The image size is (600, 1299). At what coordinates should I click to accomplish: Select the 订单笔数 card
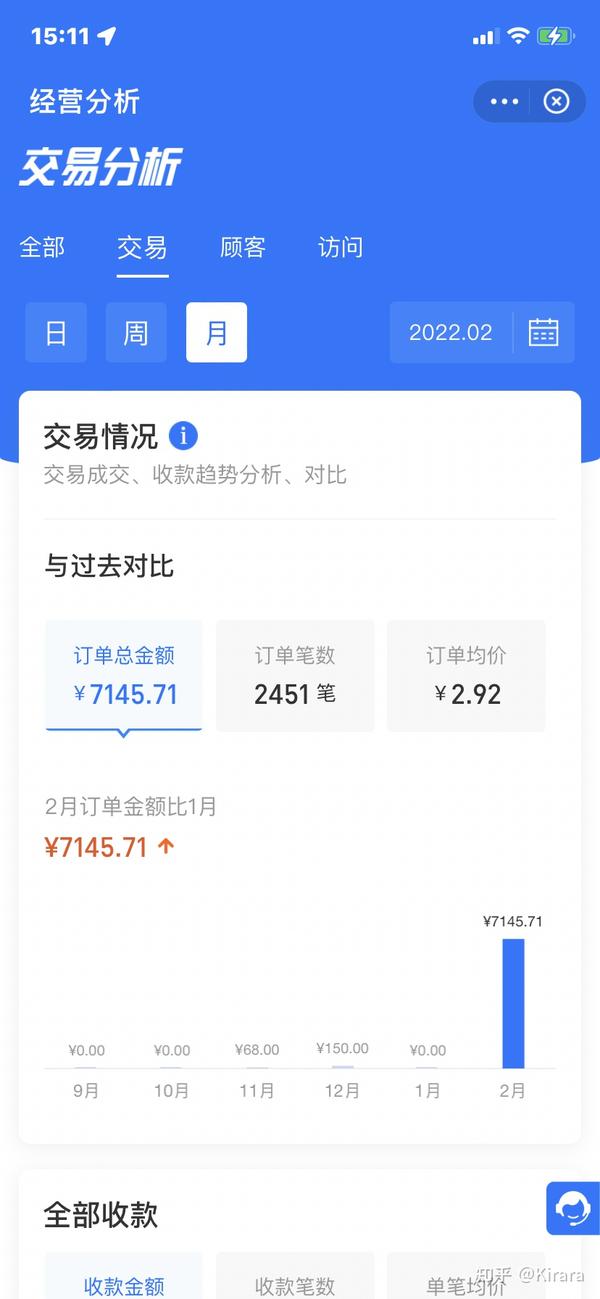coord(295,676)
